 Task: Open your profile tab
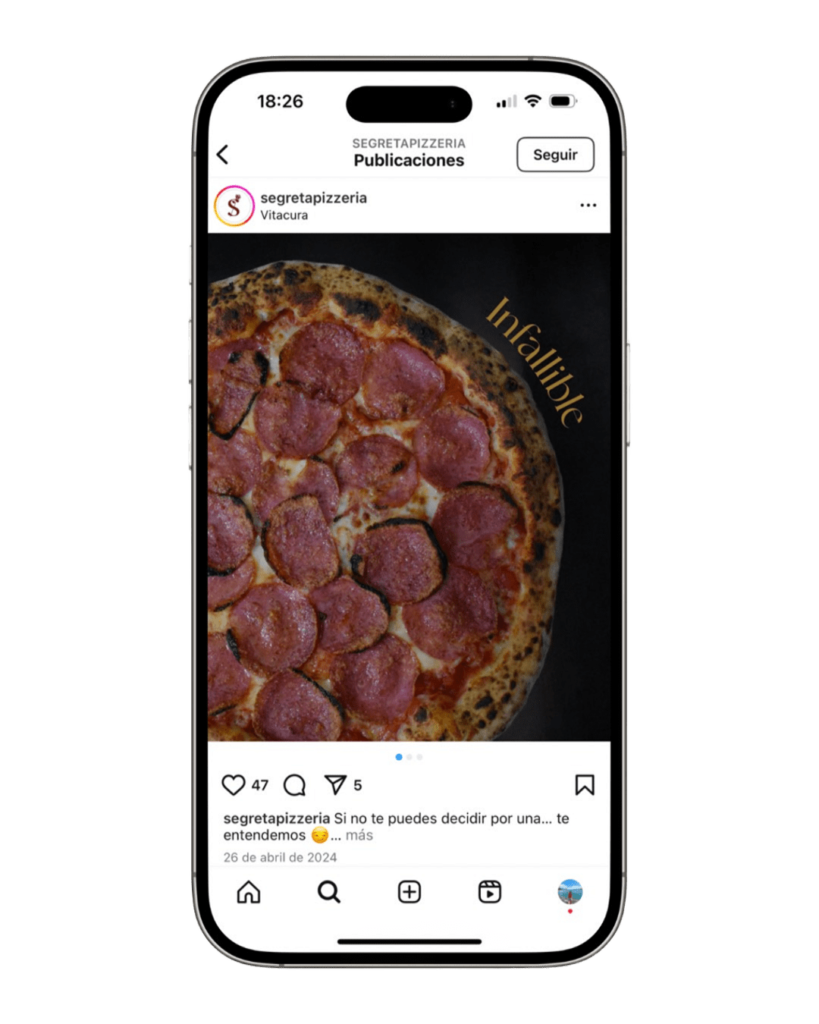570,892
